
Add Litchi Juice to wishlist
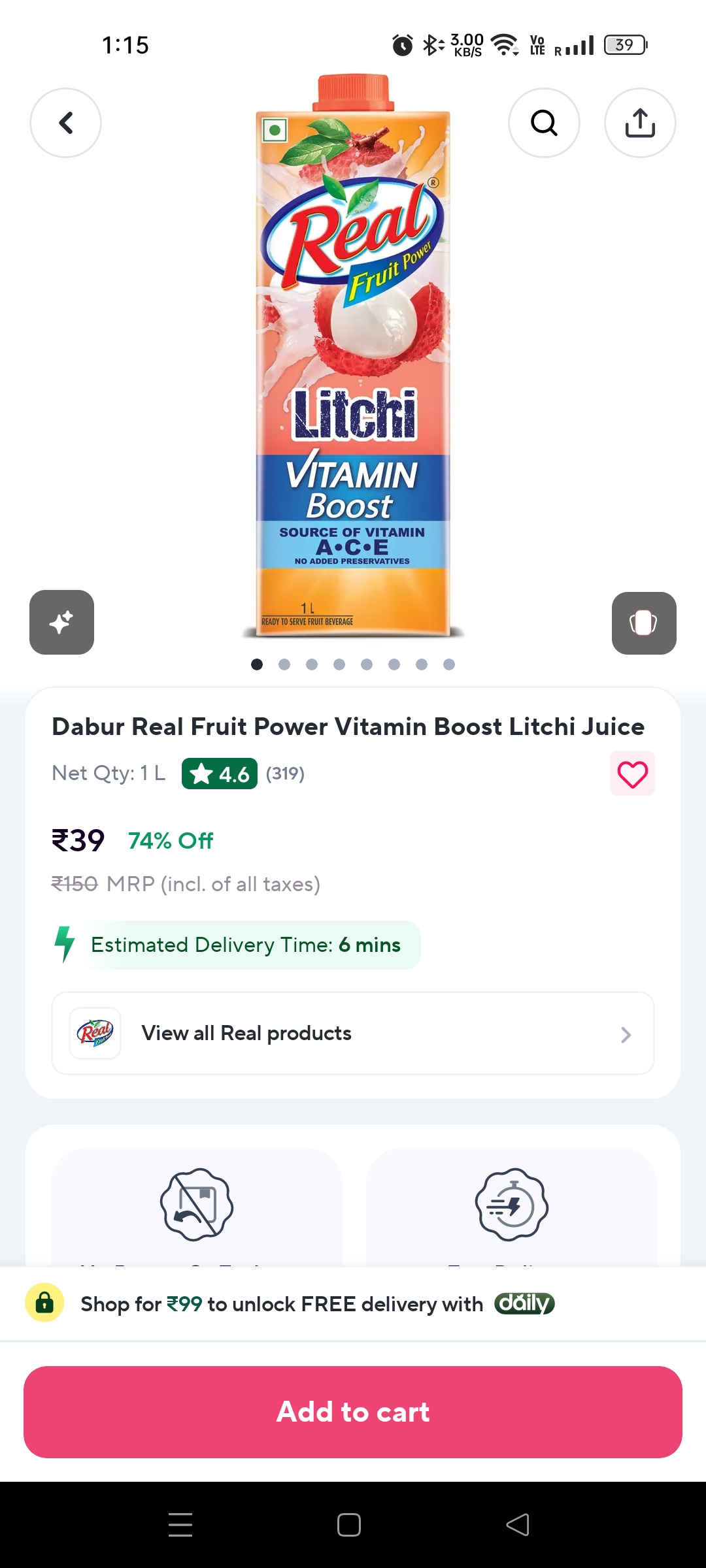pos(632,774)
